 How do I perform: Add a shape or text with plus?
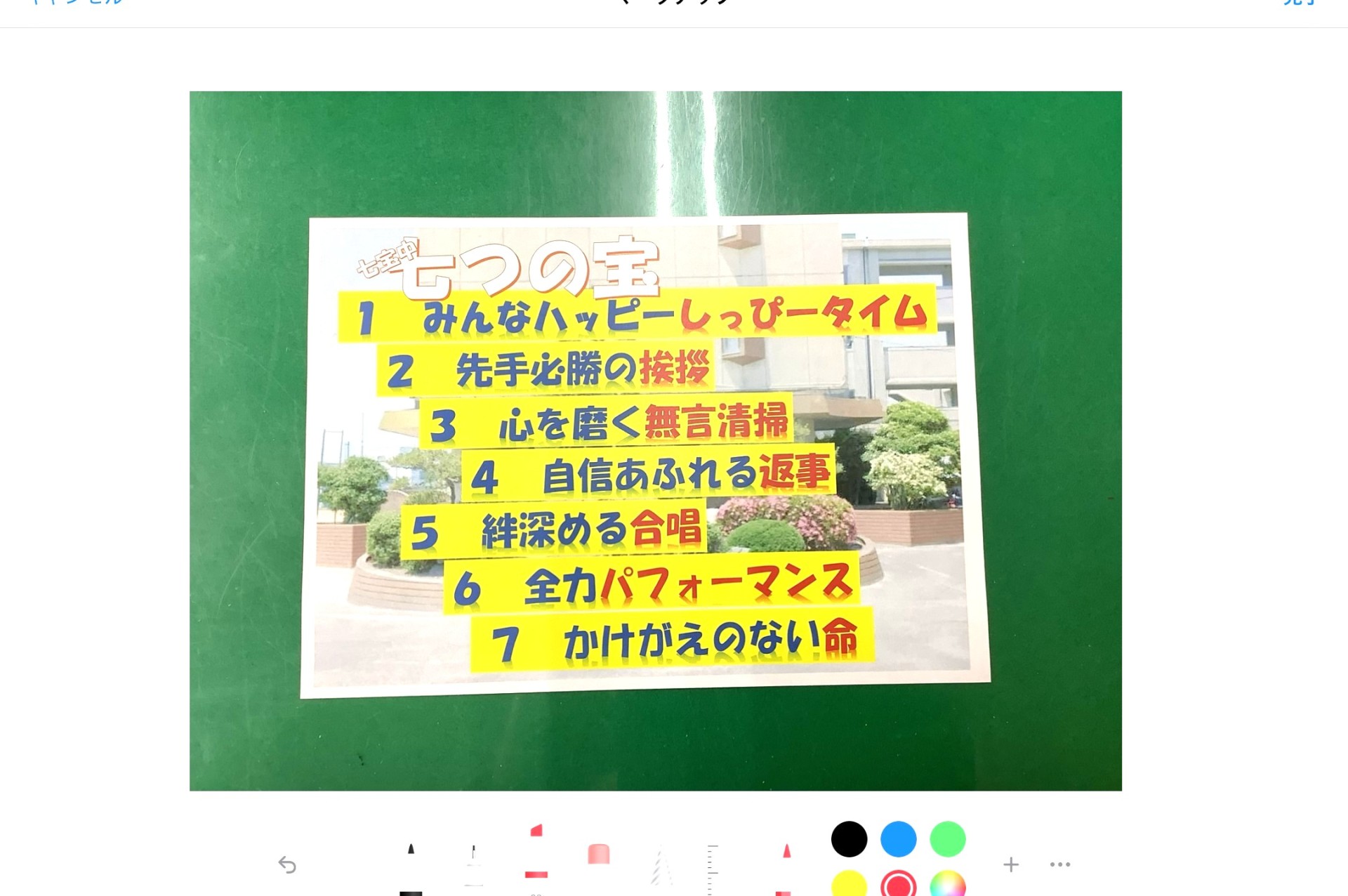pyautogui.click(x=1010, y=864)
